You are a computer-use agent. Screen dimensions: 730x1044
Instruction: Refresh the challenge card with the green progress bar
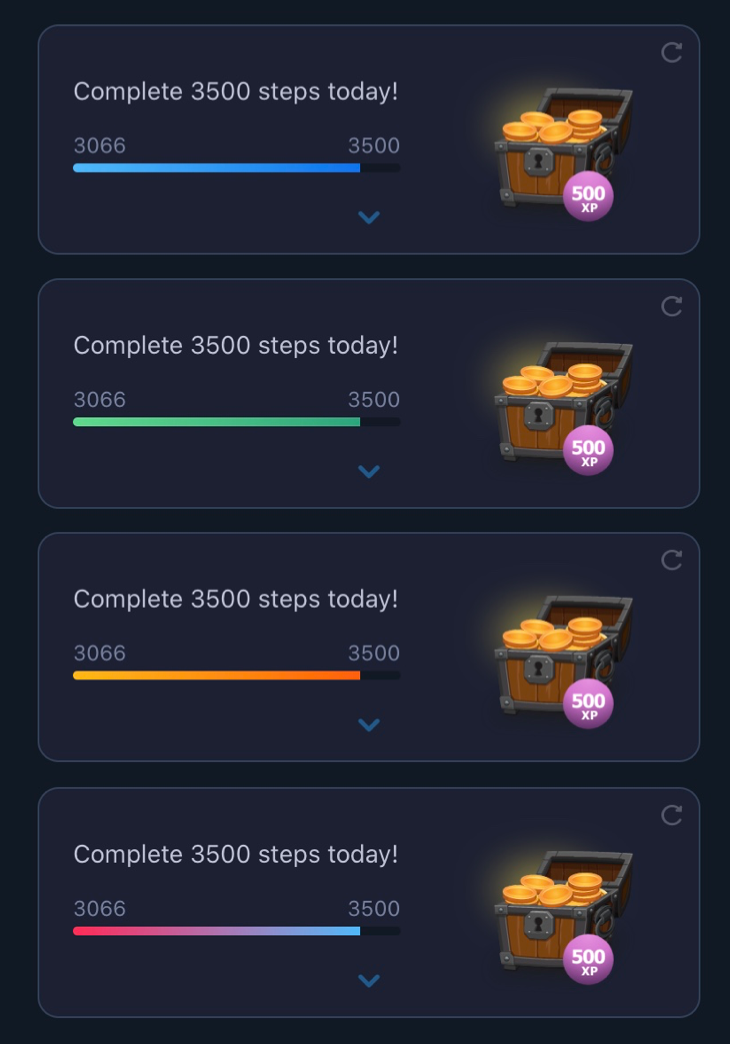tap(672, 307)
